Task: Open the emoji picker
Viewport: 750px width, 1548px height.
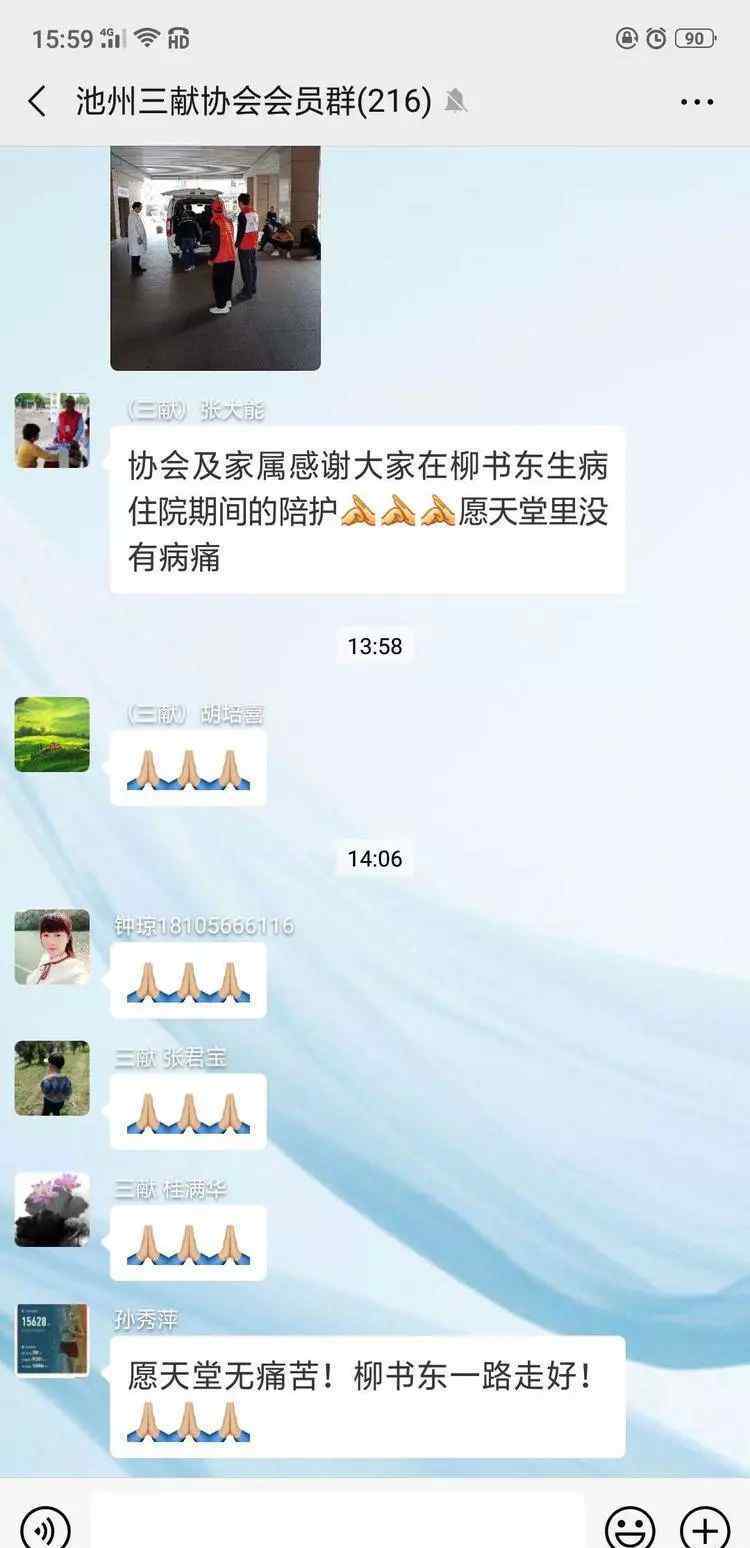Action: (630, 1527)
